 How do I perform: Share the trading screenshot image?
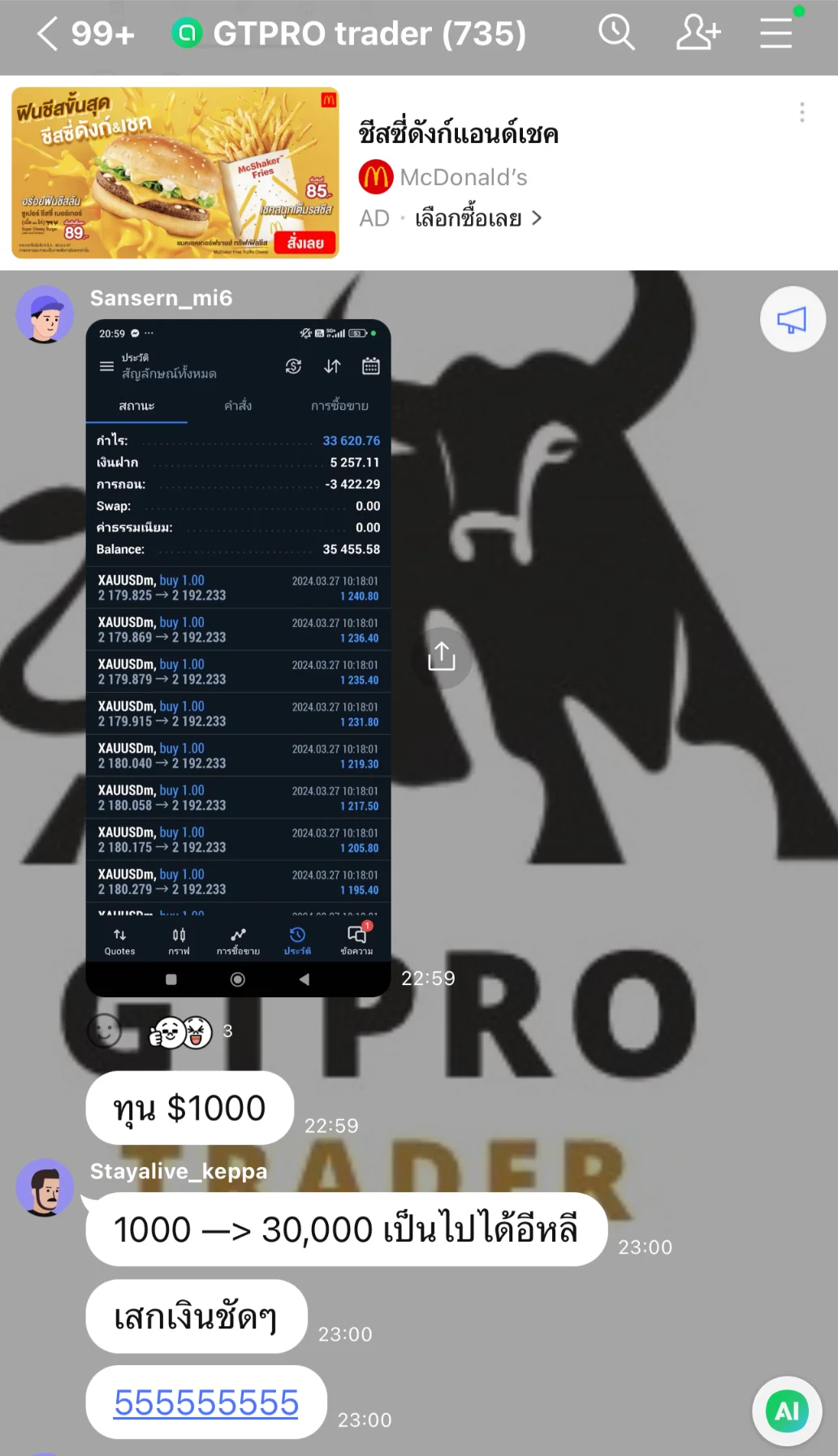coord(442,657)
